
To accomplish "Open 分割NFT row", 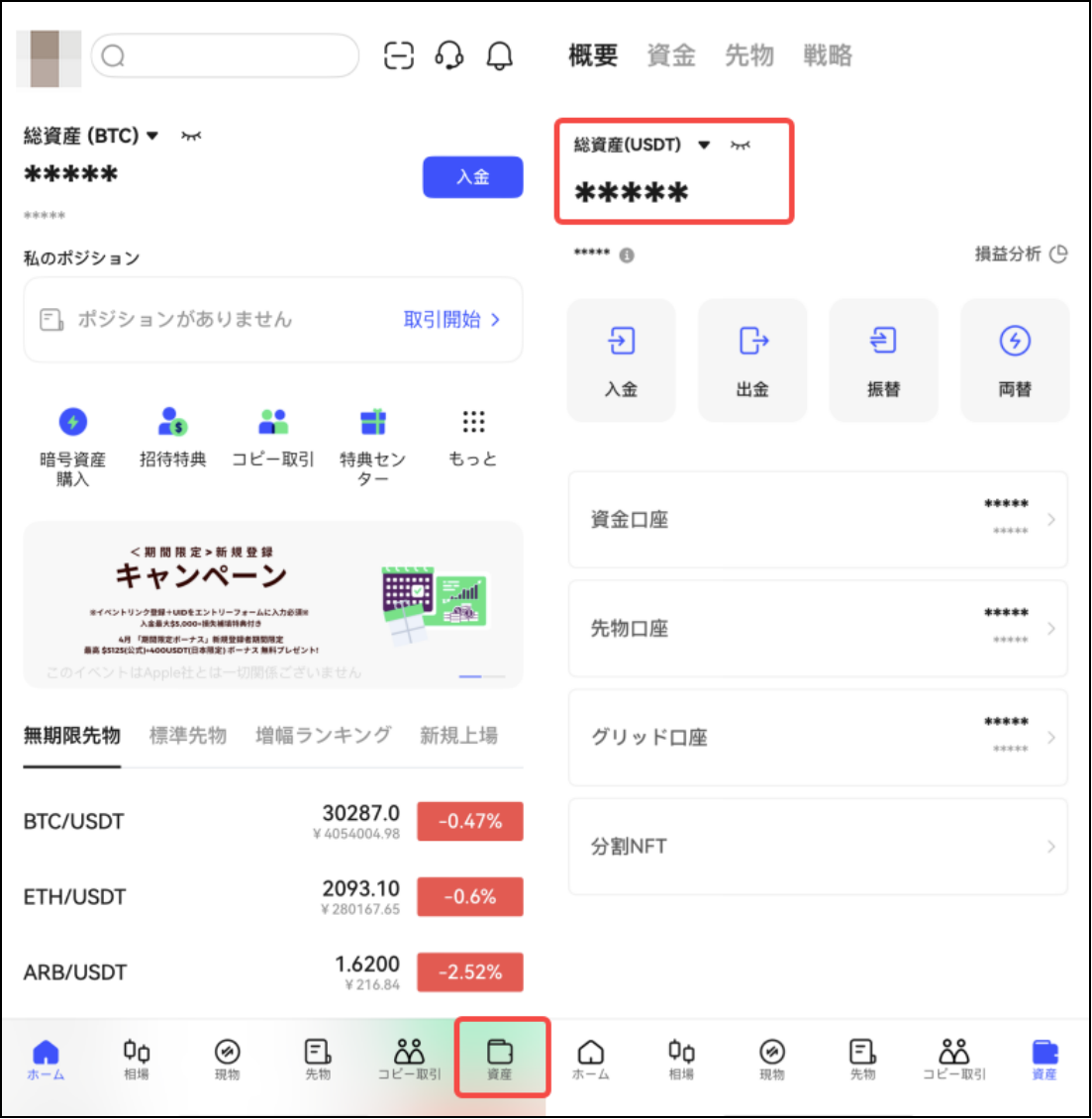I will [x=817, y=846].
